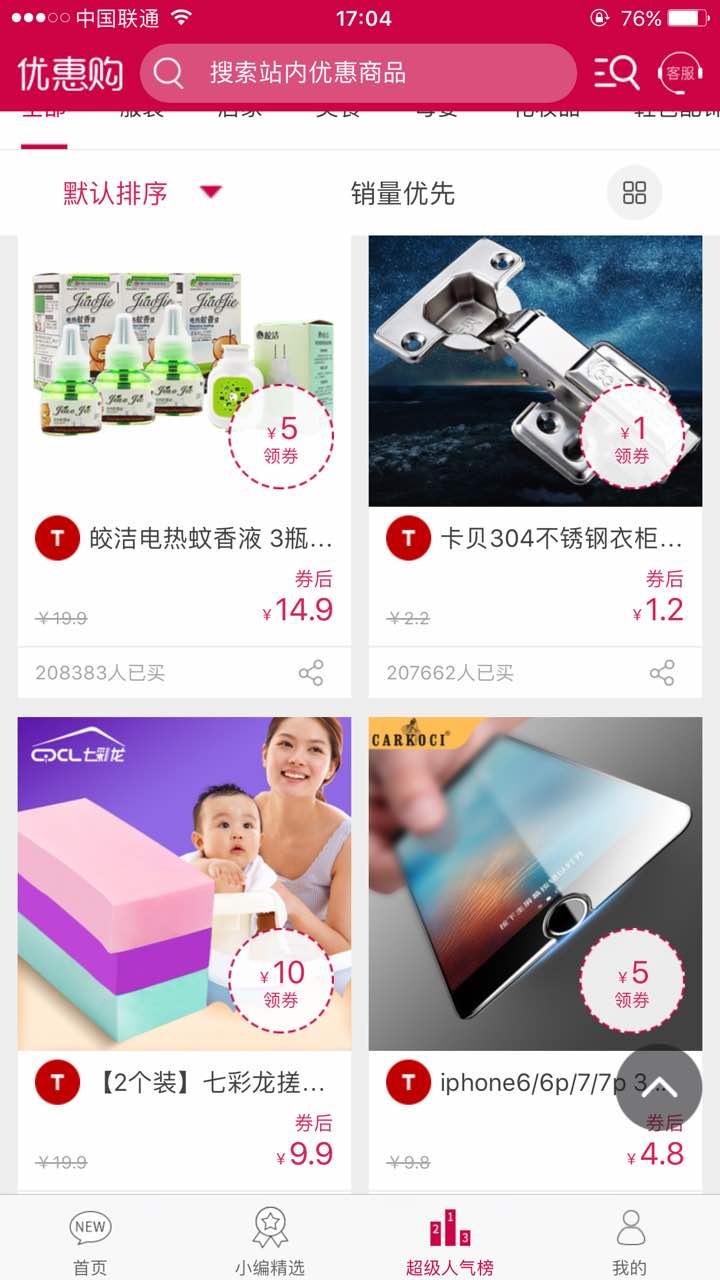This screenshot has width=720, height=1280.
Task: Share the 皎洁电热蚊香液 product
Action: (x=311, y=673)
